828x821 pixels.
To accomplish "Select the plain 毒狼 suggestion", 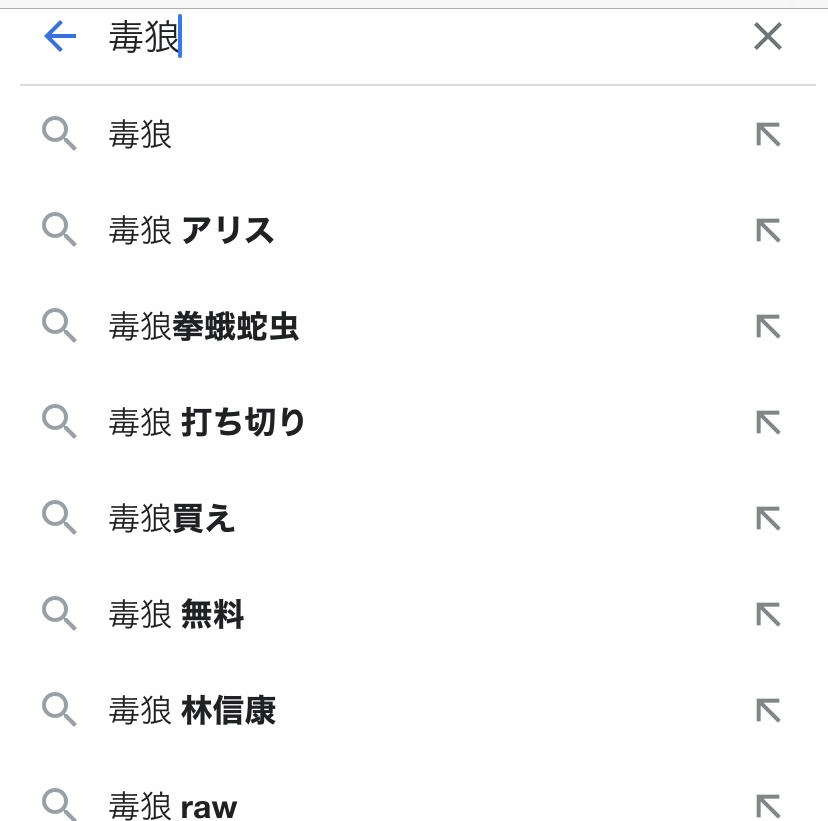I will [141, 134].
